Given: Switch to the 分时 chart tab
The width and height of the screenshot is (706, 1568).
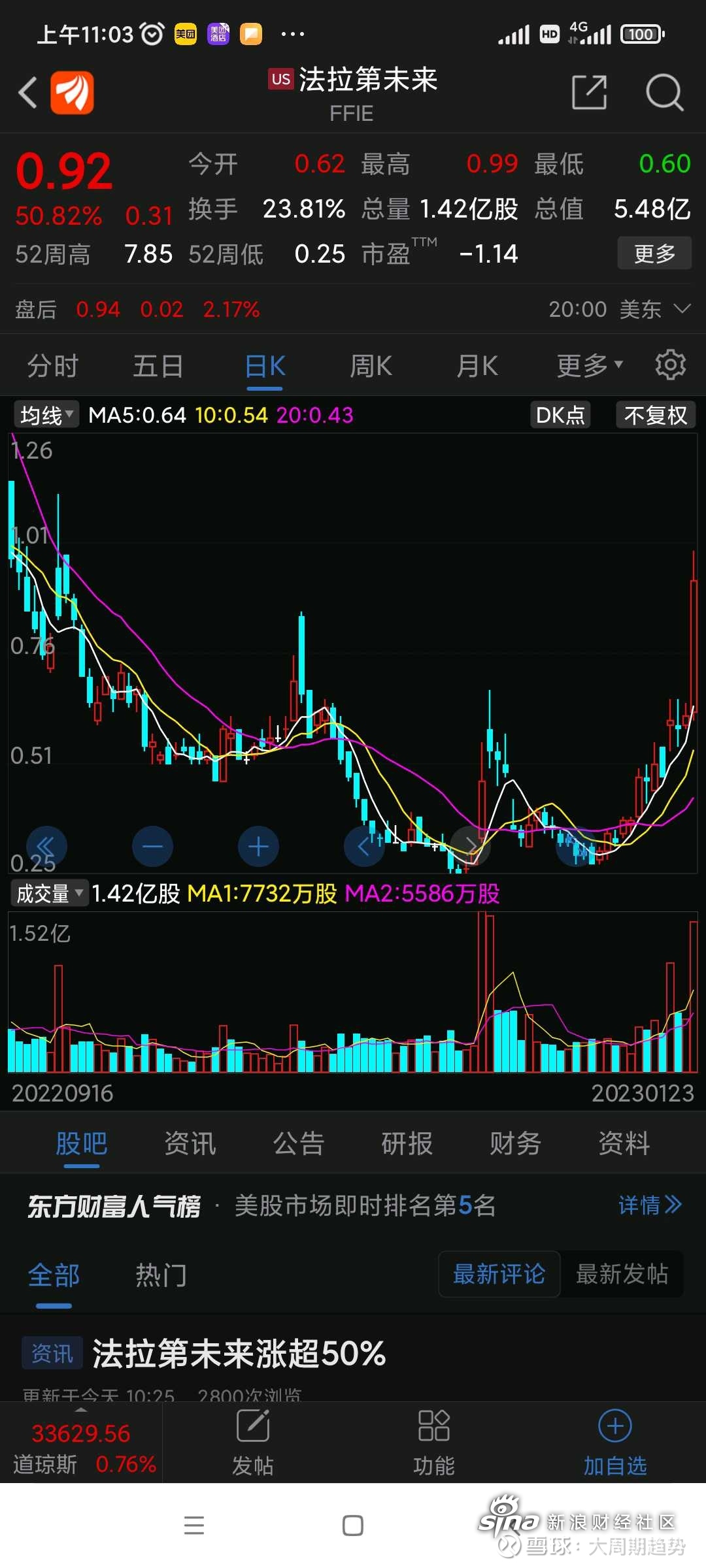Looking at the screenshot, I should [53, 366].
